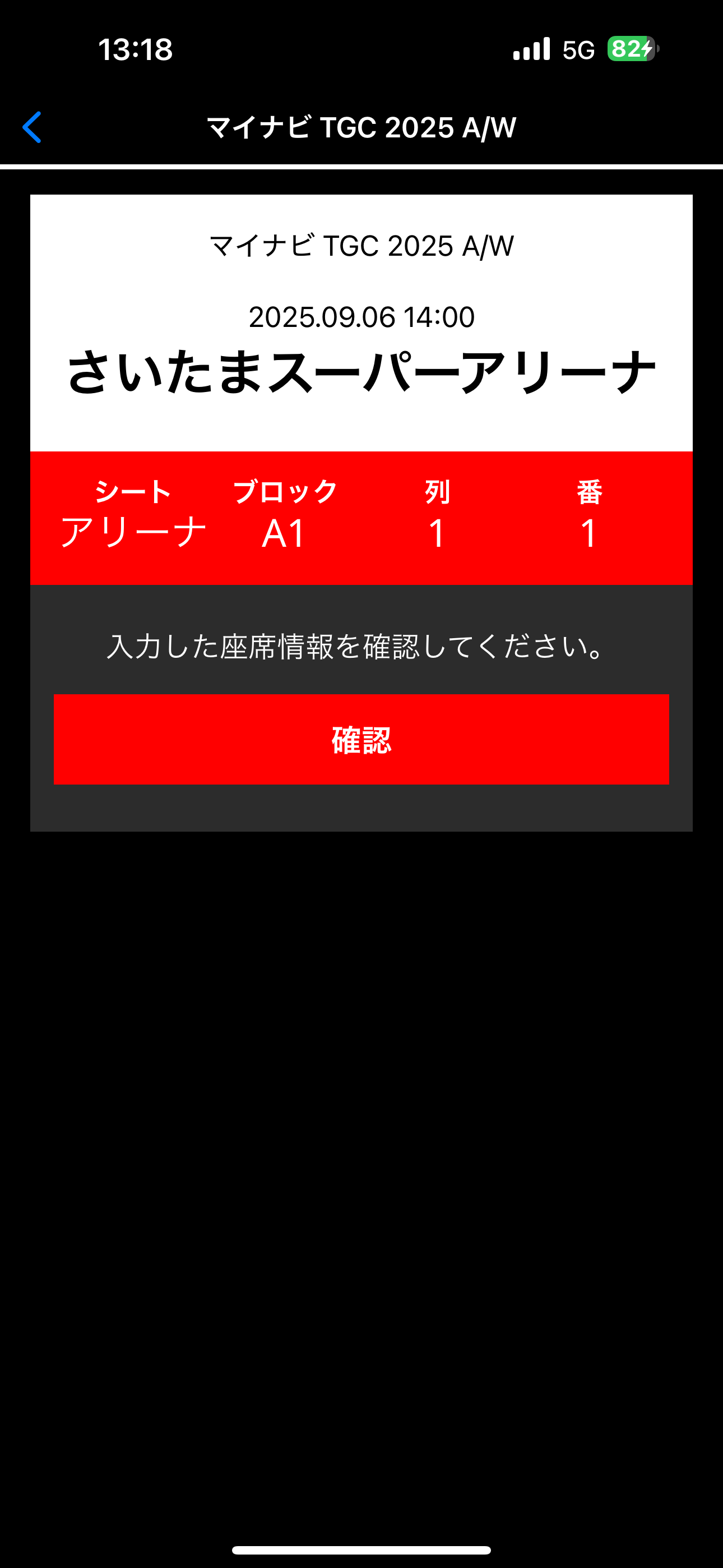Tap the red 確認 button

coord(361,739)
